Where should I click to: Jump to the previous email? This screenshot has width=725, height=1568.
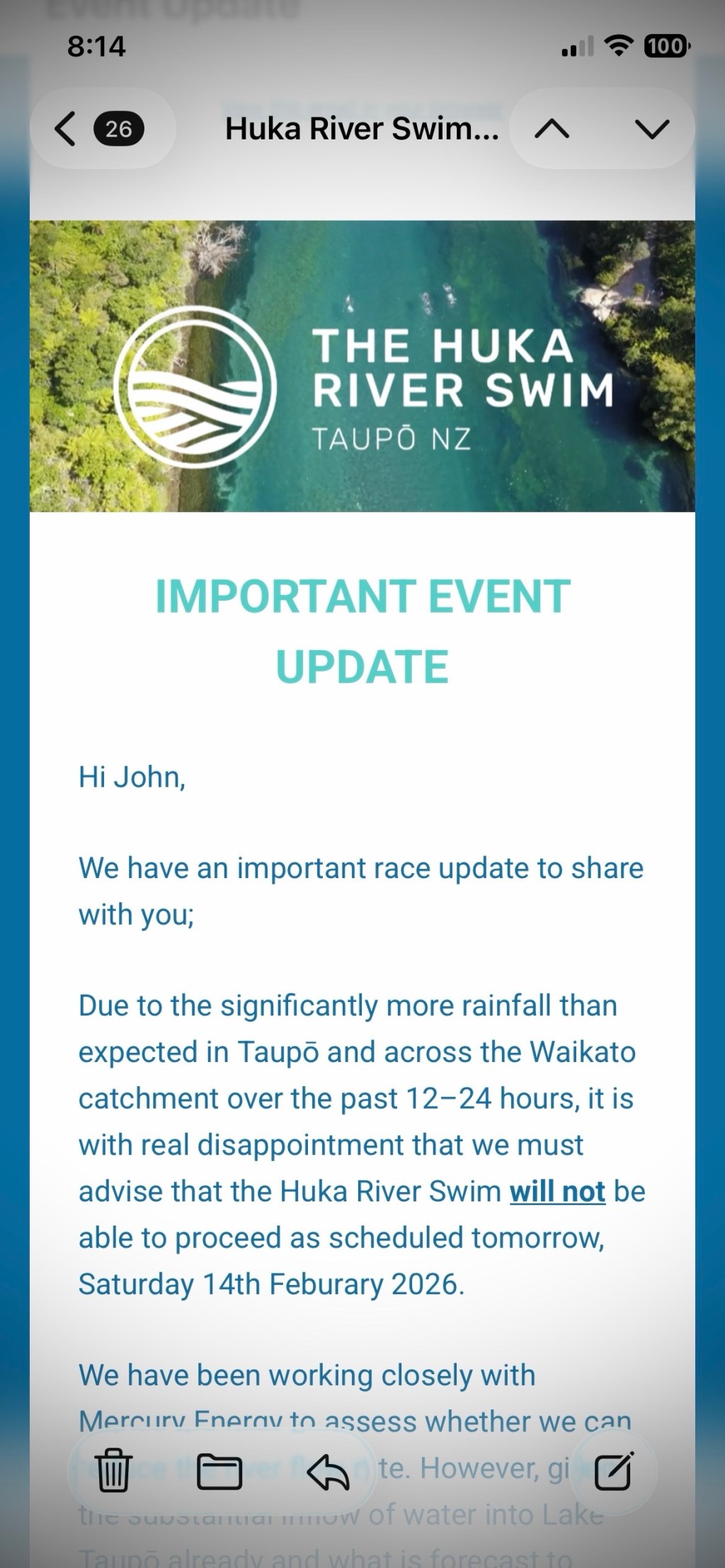pyautogui.click(x=552, y=129)
